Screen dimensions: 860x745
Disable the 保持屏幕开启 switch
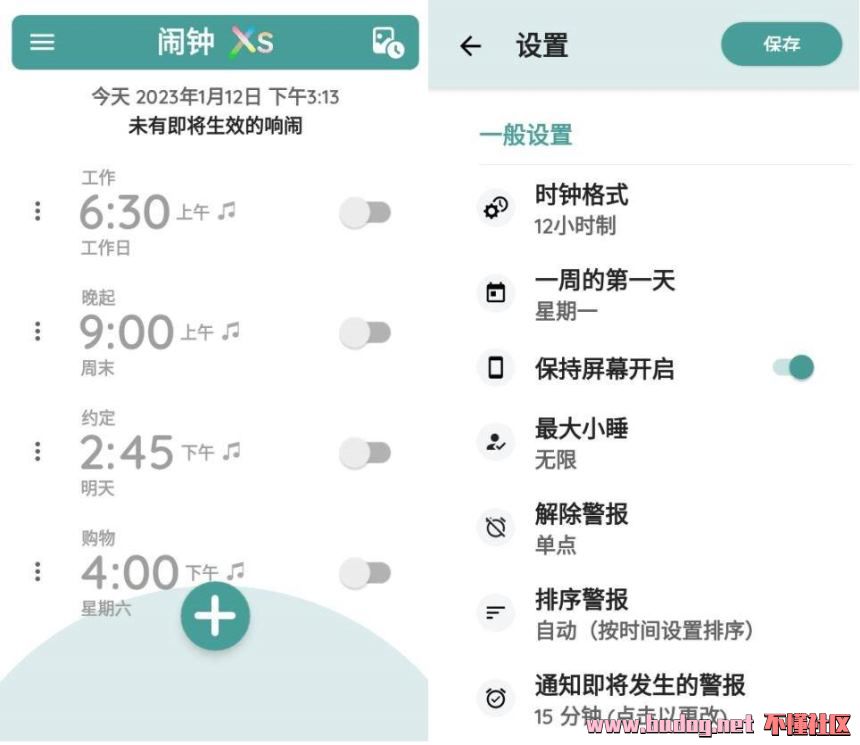795,367
